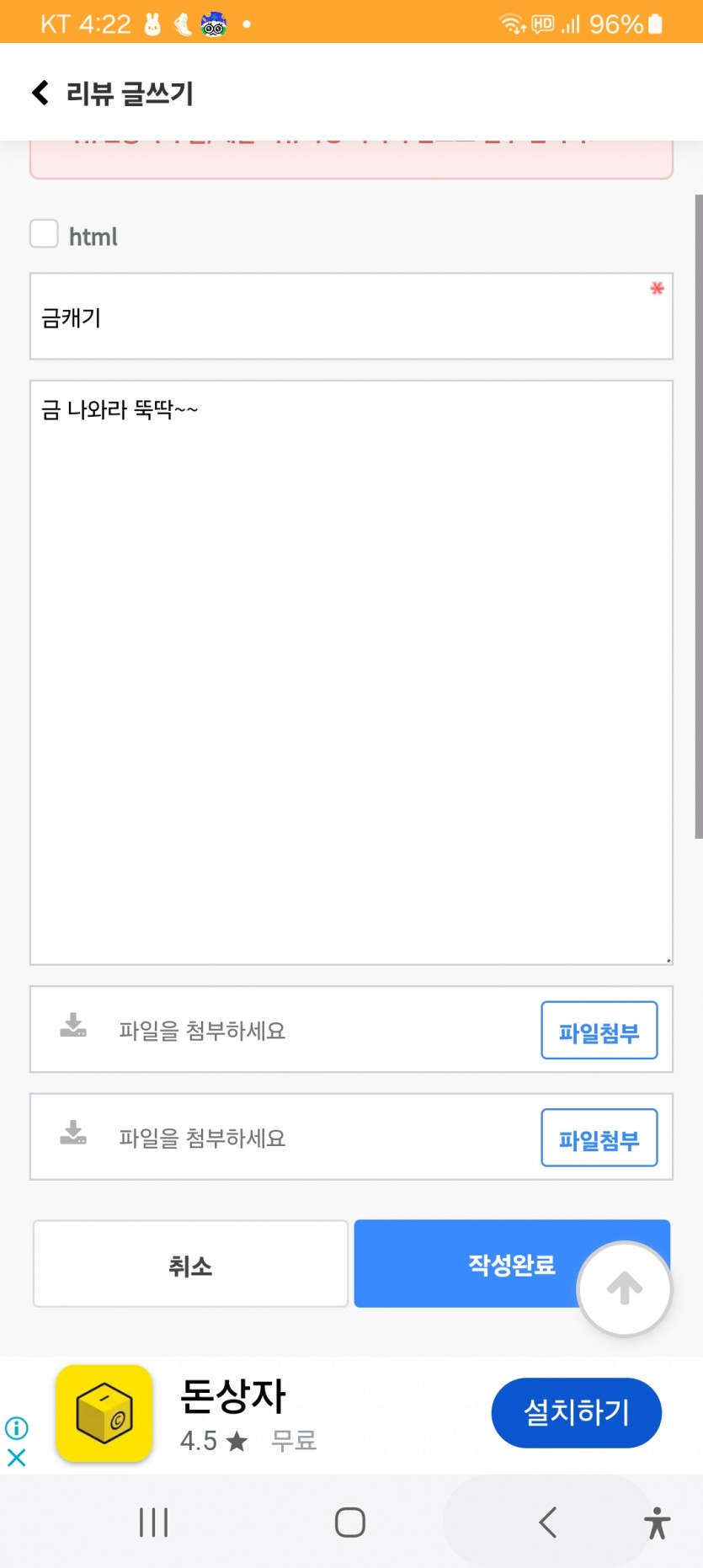Tap the second 파일첨부 button
Viewport: 703px width, 1568px height.
[599, 1138]
